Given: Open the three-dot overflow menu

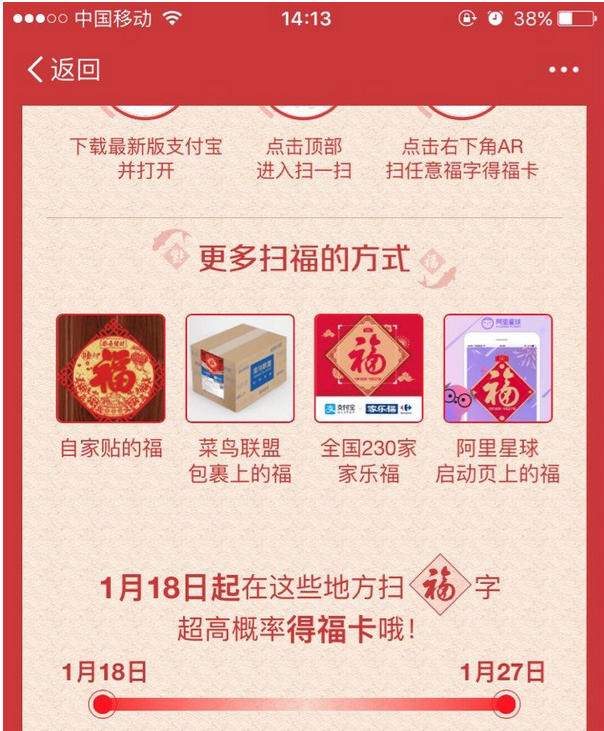Looking at the screenshot, I should click(x=563, y=70).
